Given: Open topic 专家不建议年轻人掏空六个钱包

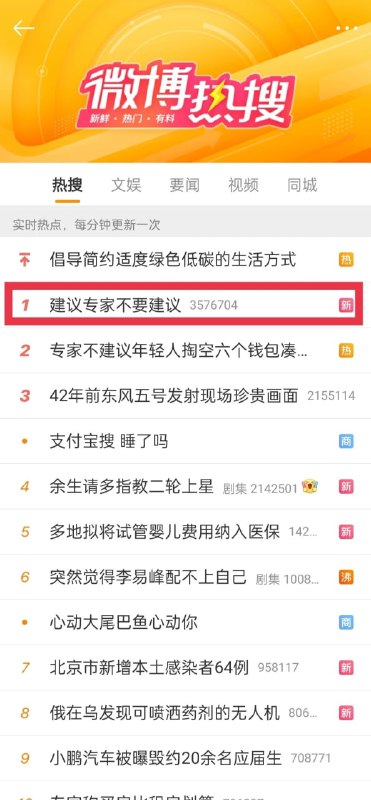Looking at the screenshot, I should 185,350.
